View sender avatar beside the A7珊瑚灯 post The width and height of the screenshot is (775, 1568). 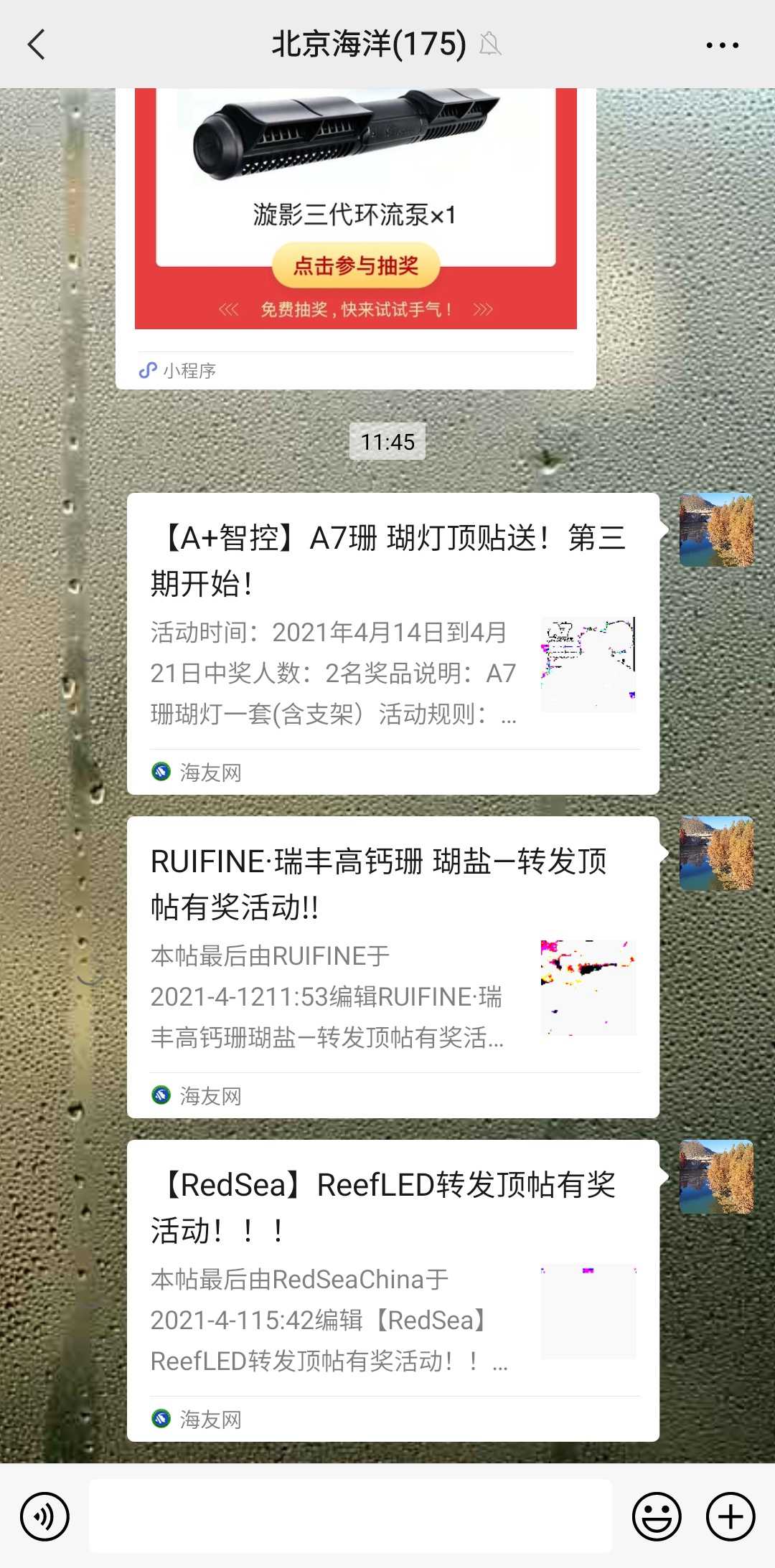(x=716, y=530)
